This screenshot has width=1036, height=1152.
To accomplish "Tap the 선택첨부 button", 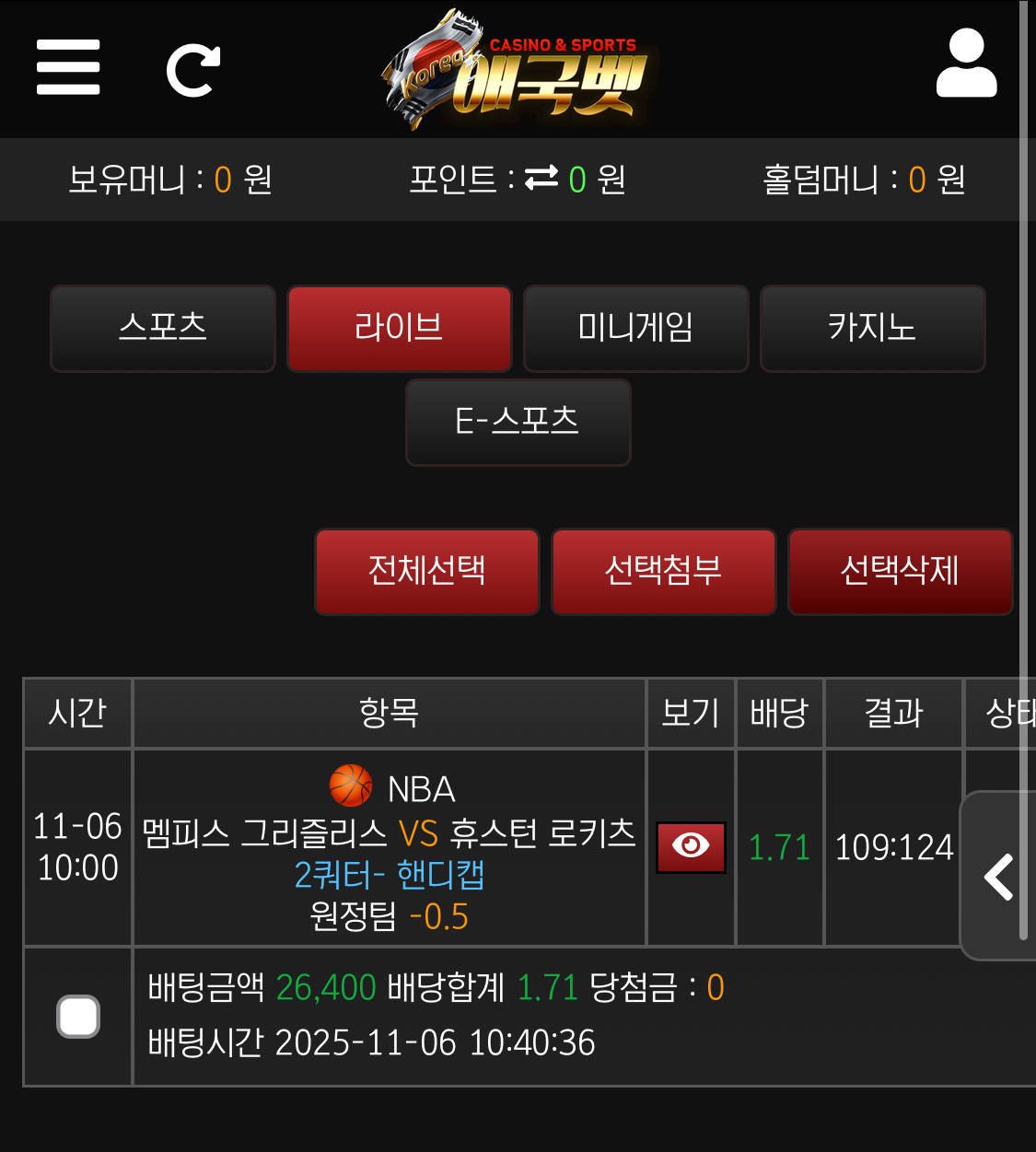I will (x=663, y=571).
